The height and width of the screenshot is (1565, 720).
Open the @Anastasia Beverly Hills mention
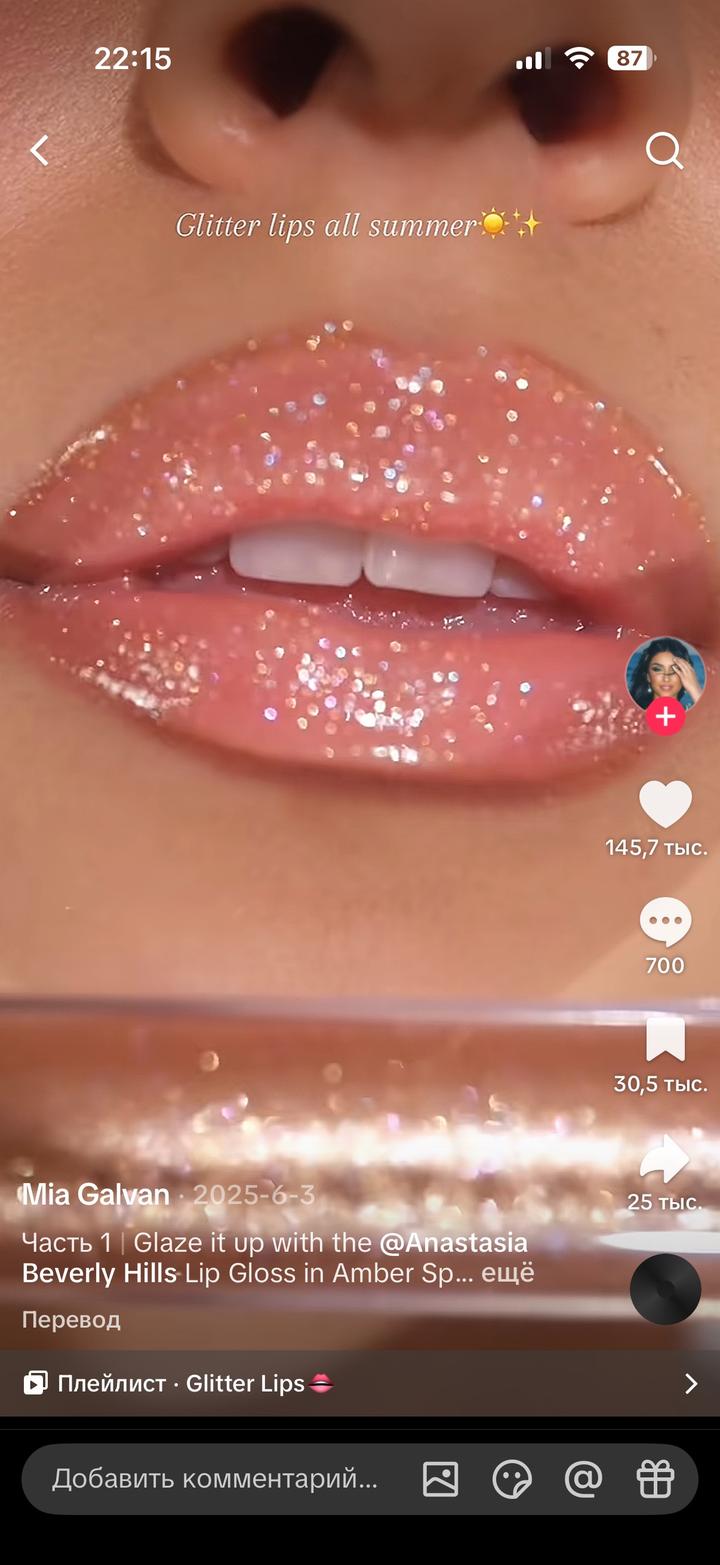453,1243
